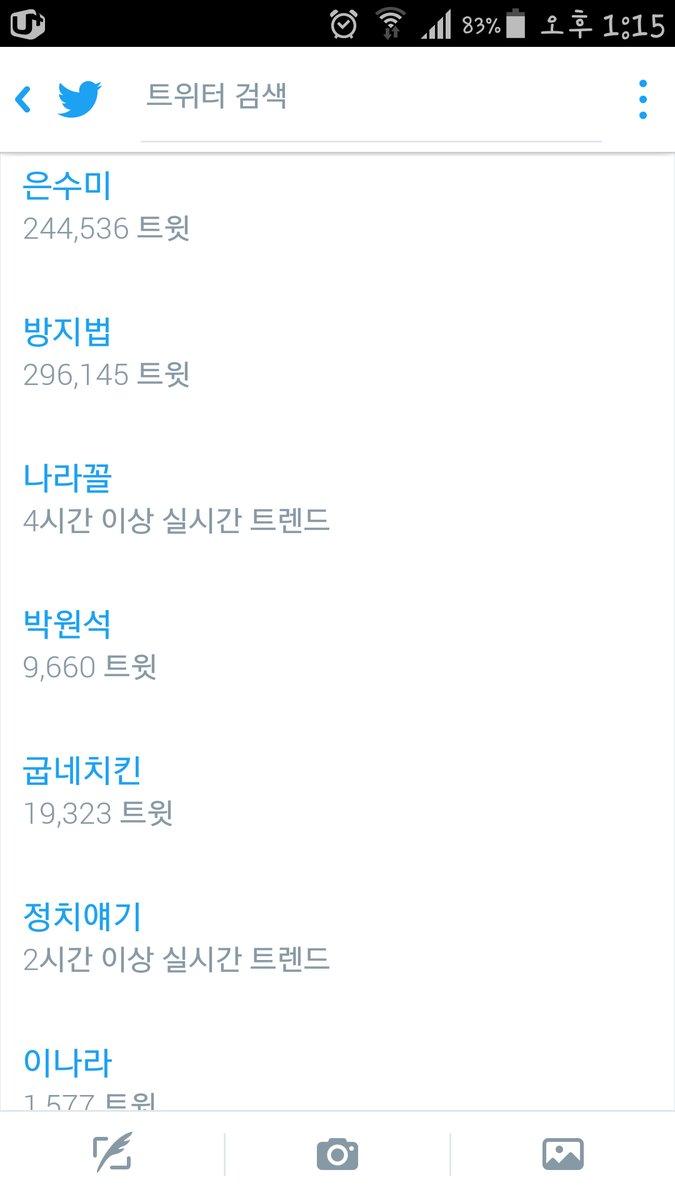Open the camera to take a photo
Viewport: 675px width, 1200px height.
337,1154
